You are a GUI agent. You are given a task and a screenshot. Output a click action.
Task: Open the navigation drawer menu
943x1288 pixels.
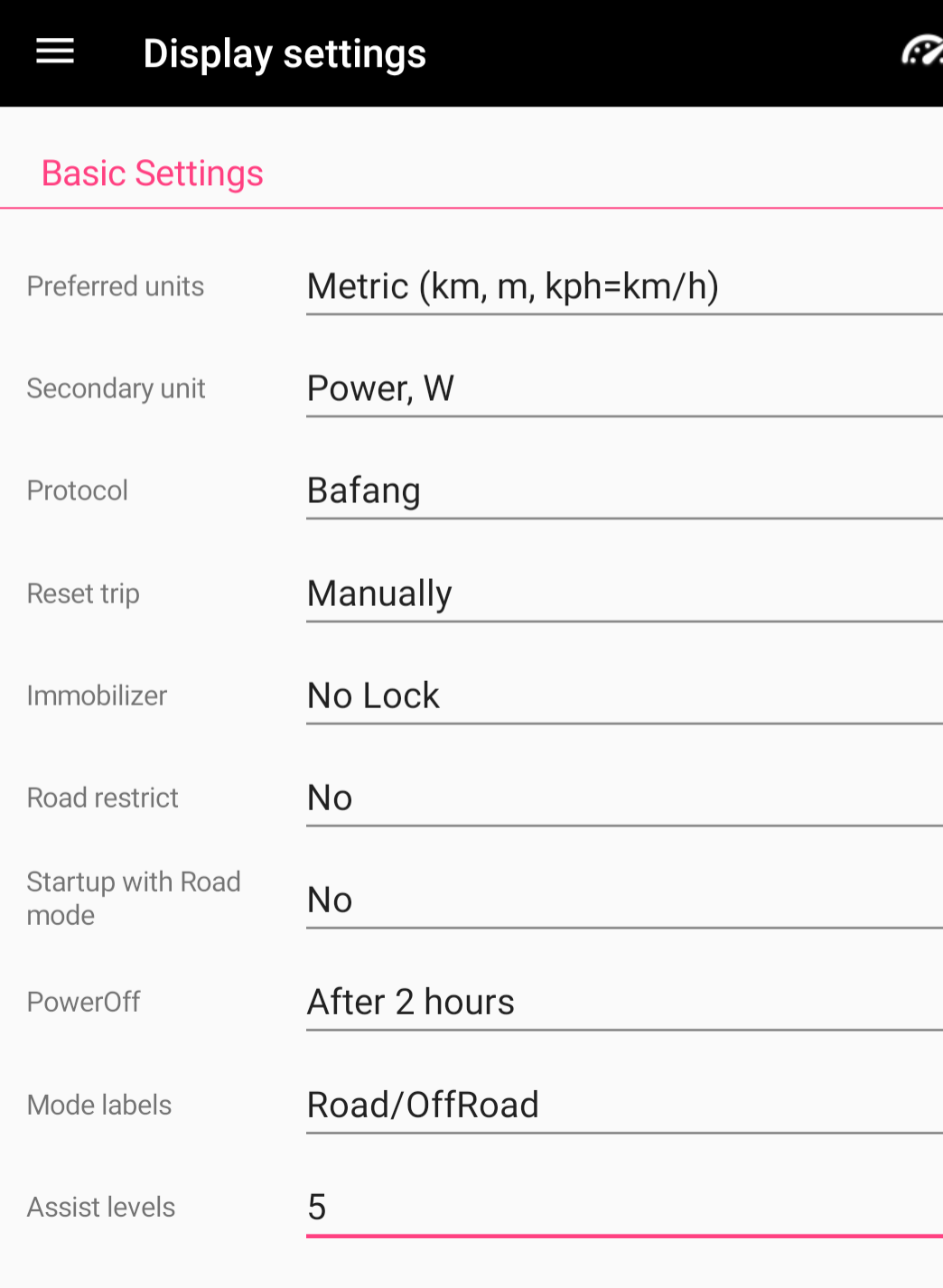click(54, 51)
